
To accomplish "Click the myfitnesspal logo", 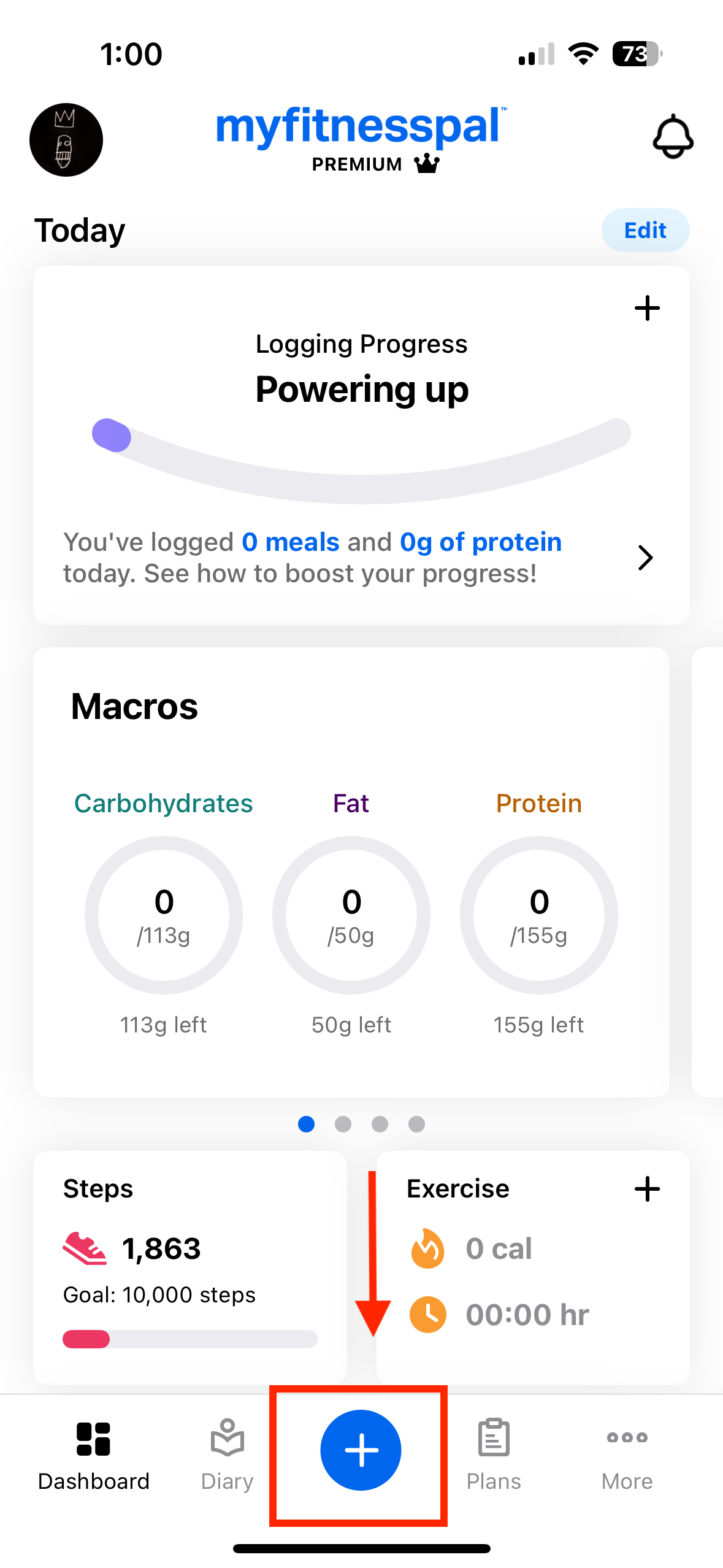I will (361, 128).
